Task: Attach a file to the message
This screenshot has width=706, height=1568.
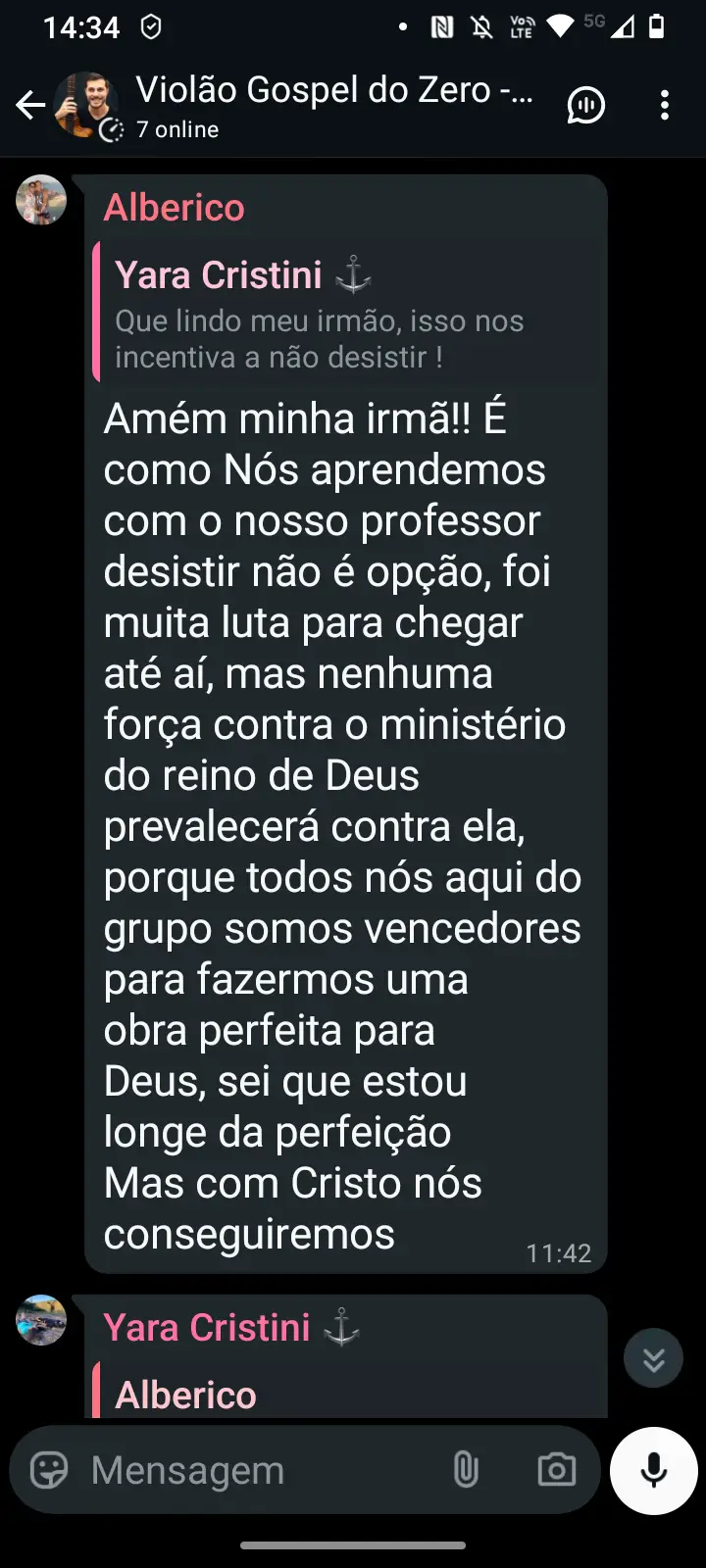Action: (x=466, y=1470)
